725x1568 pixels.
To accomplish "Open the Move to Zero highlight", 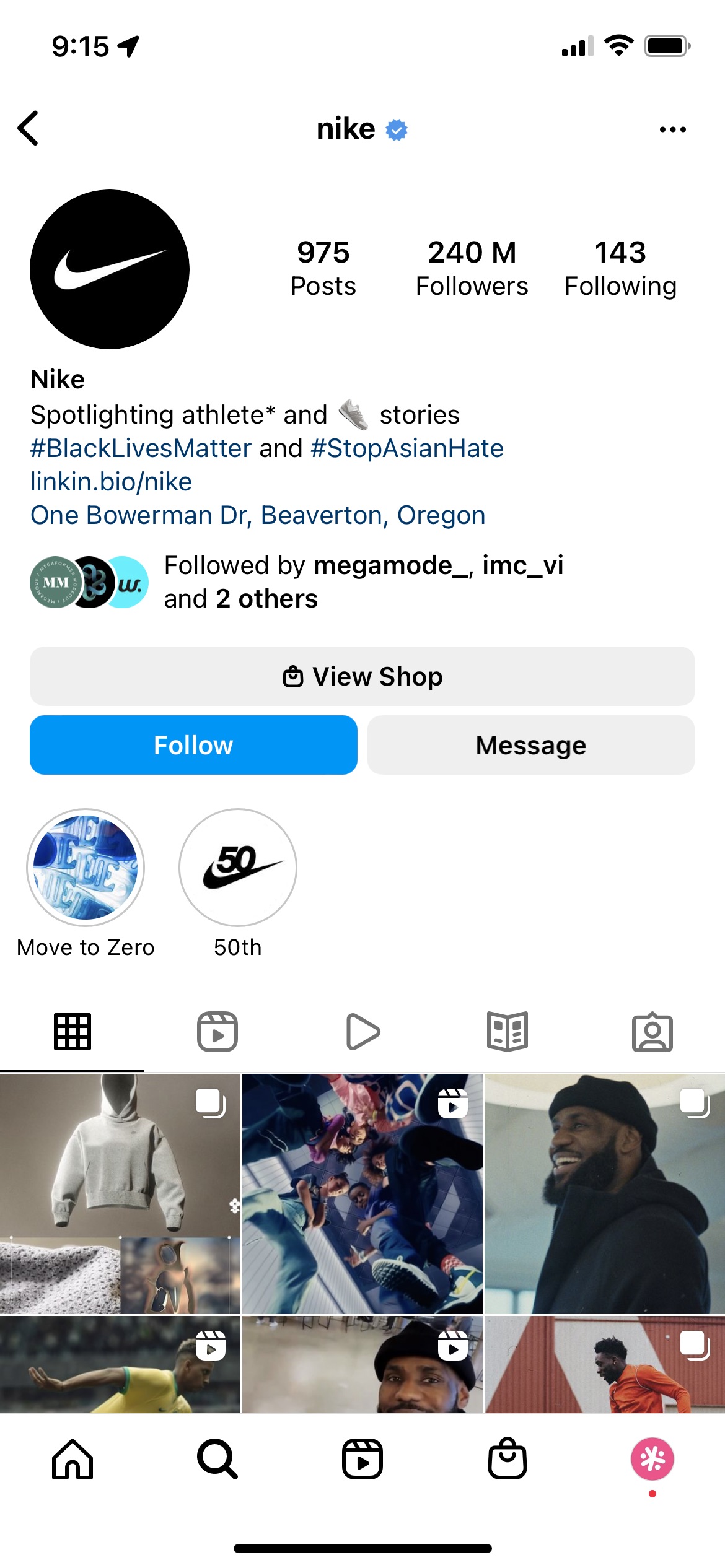I will [86, 868].
